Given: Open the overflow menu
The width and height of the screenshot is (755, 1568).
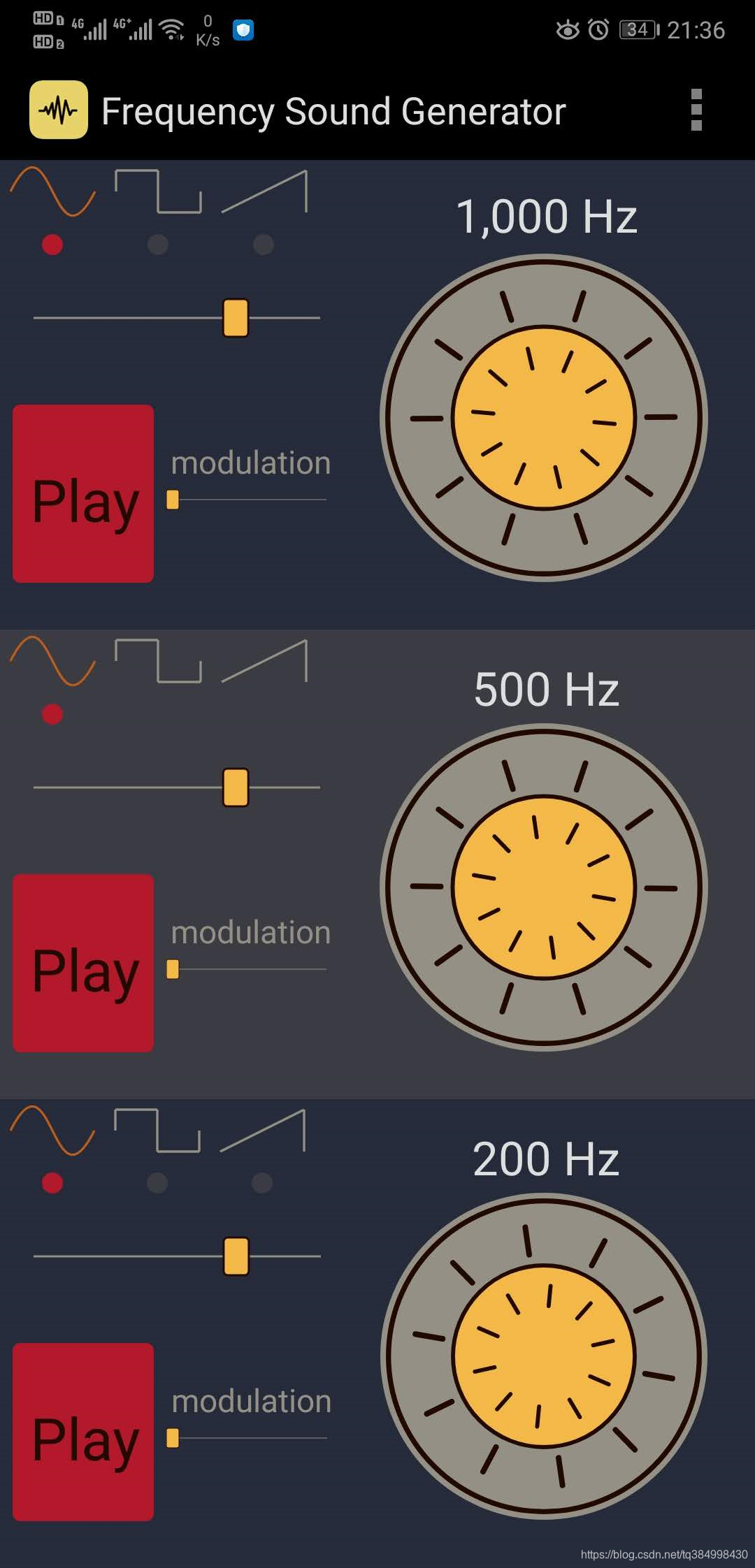Looking at the screenshot, I should click(x=696, y=110).
